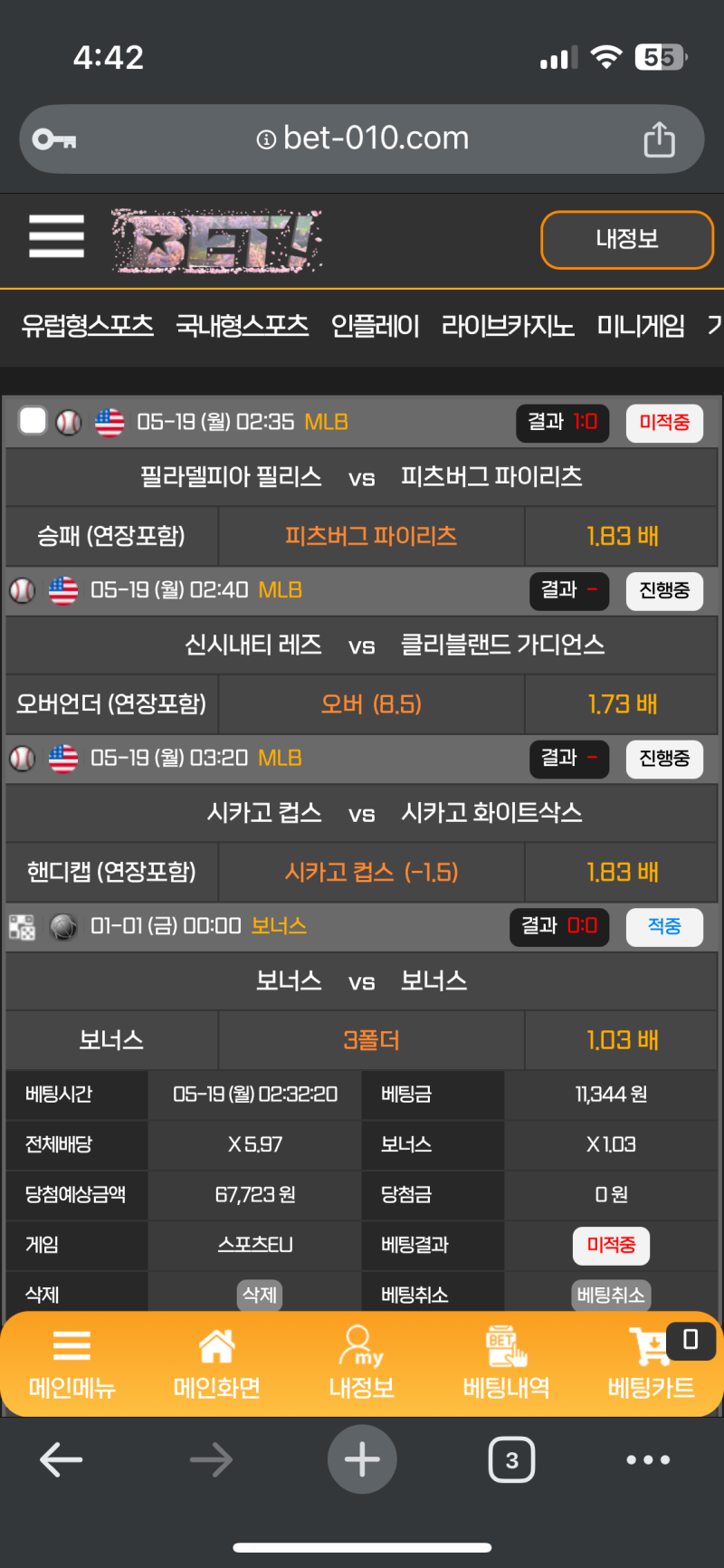Screen dimensions: 724x1568
Task: Share this page from the address bar
Action: pyautogui.click(x=659, y=139)
